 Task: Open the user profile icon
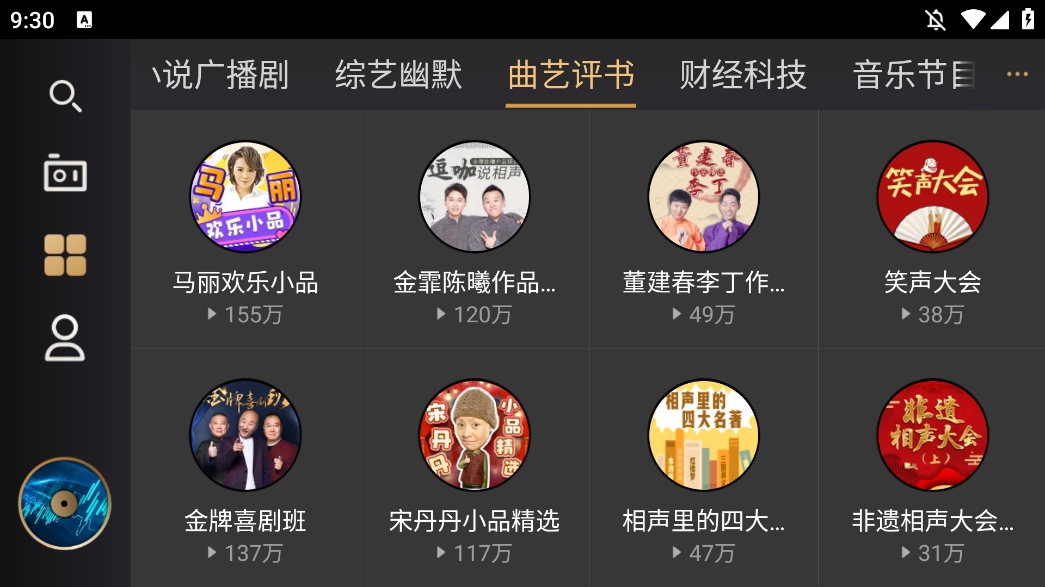coord(65,338)
